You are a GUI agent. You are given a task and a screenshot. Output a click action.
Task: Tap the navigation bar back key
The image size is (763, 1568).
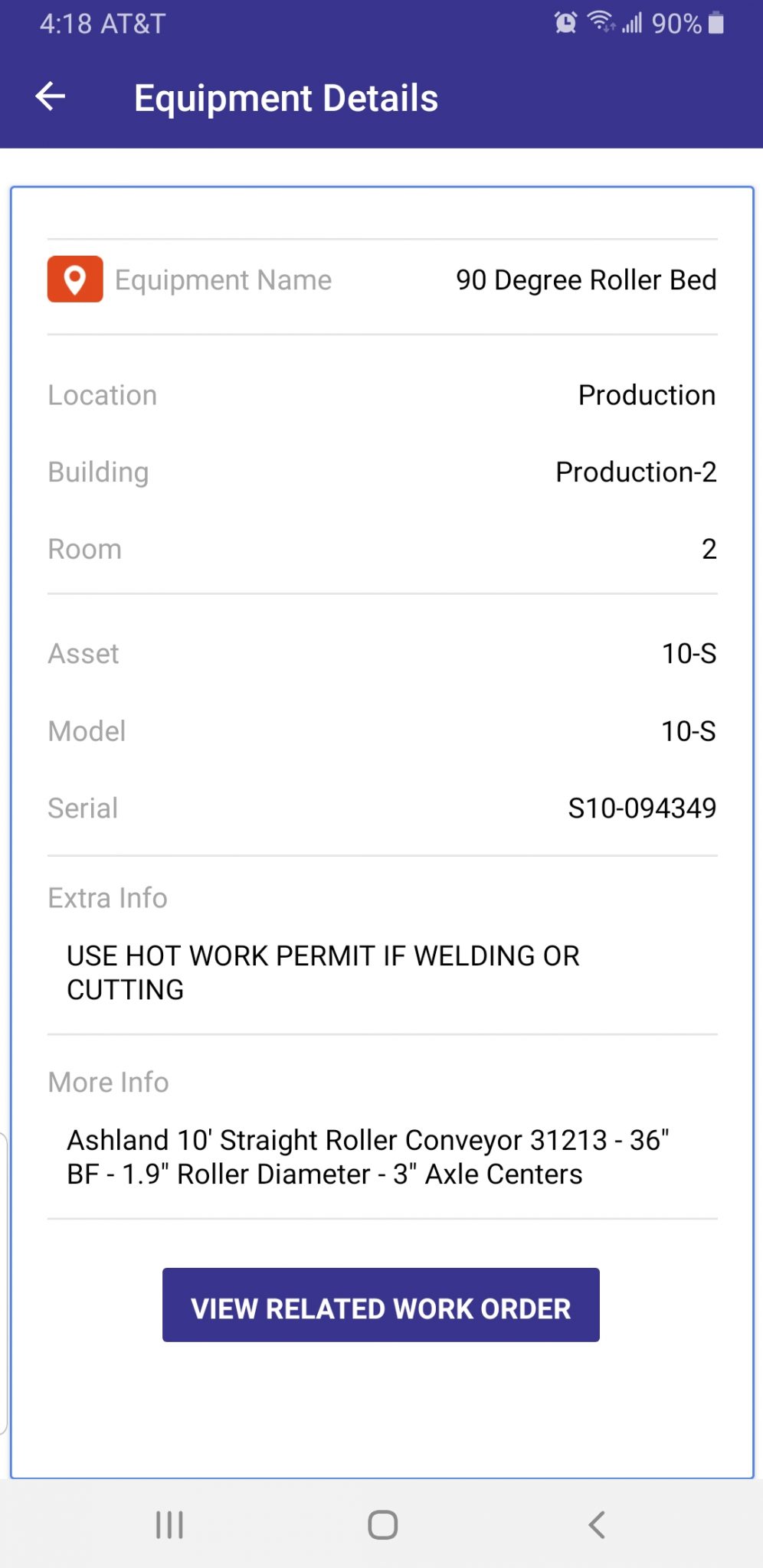pos(597,1524)
